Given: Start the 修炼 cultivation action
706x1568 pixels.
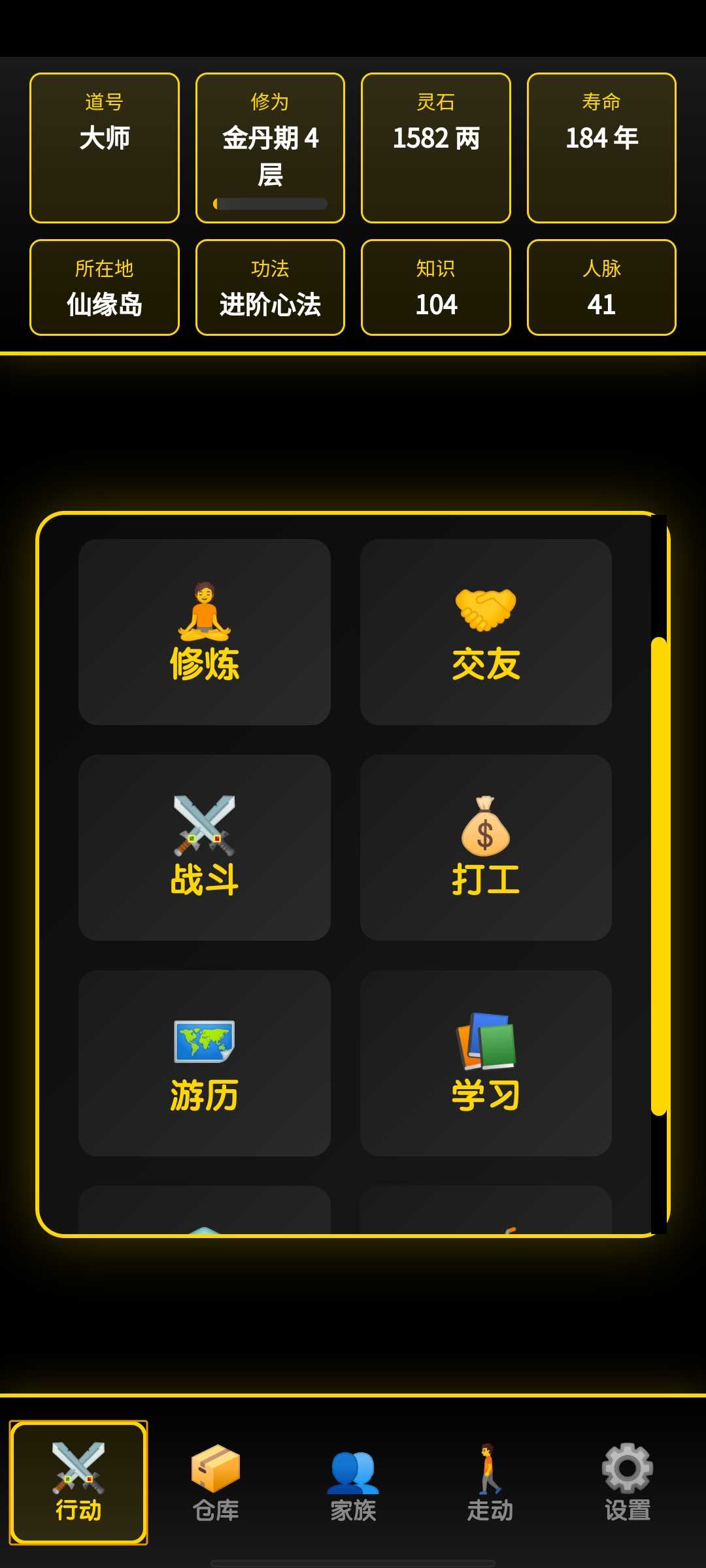Looking at the screenshot, I should (x=204, y=632).
